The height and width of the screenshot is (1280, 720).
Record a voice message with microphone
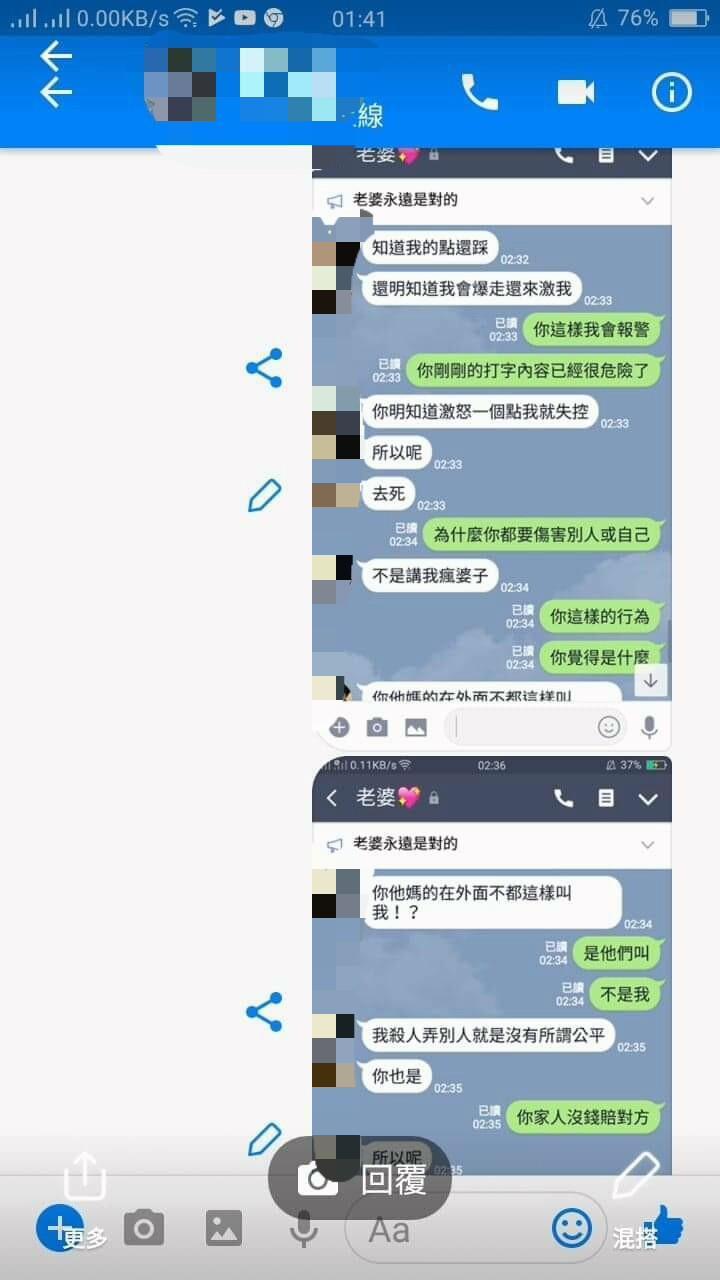303,1228
